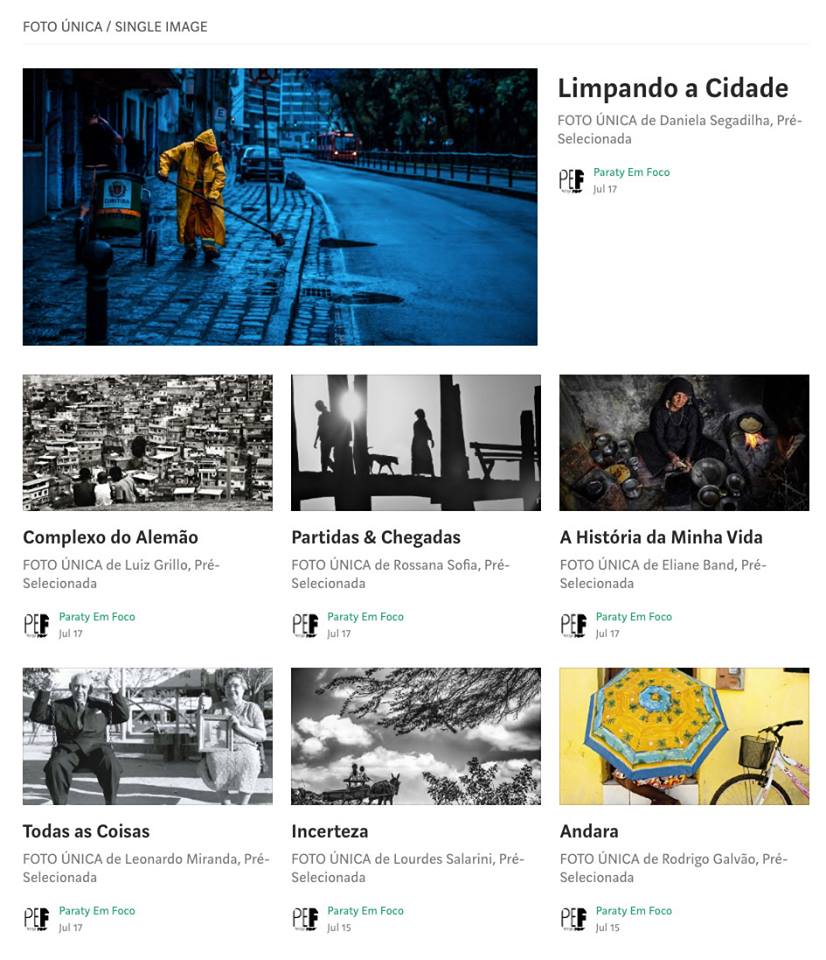Open Paraty Em Foco avatar under A História da Minha Vida
This screenshot has width=826, height=960.
[572, 625]
